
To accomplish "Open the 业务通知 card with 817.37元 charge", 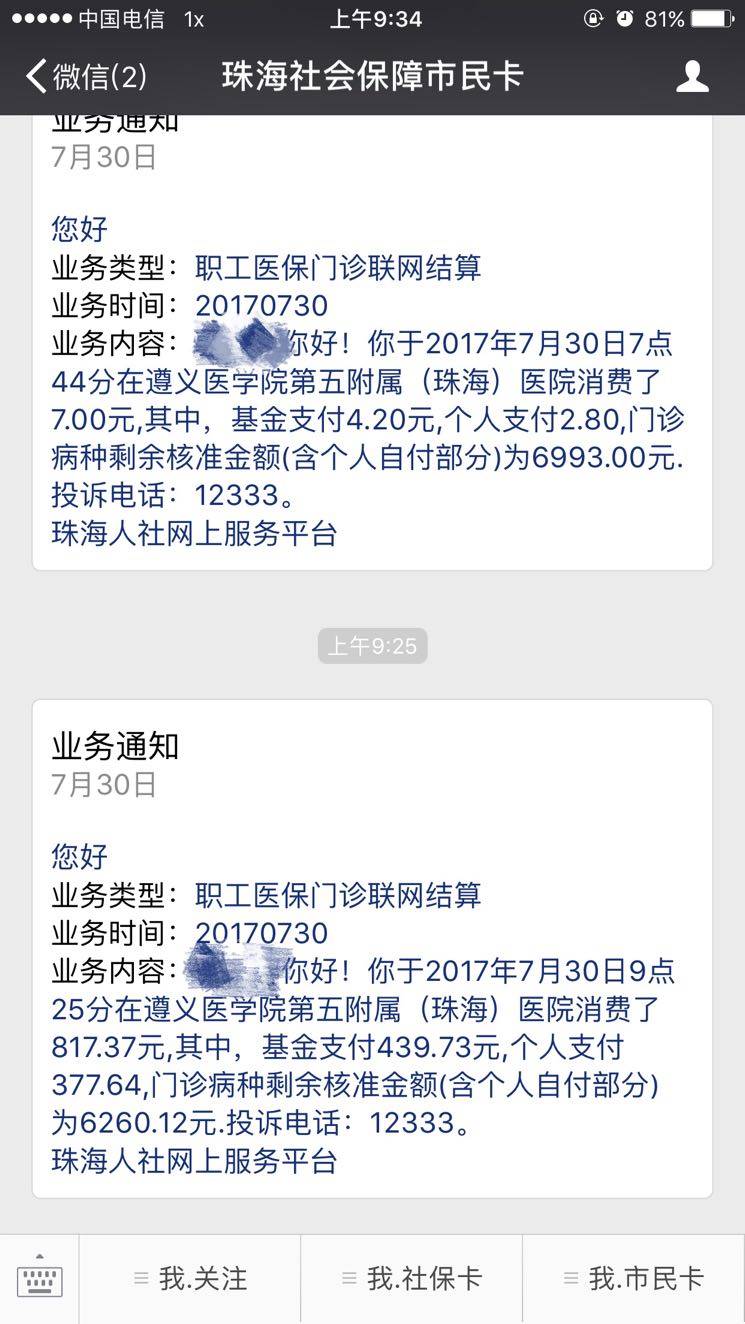I will (372, 947).
